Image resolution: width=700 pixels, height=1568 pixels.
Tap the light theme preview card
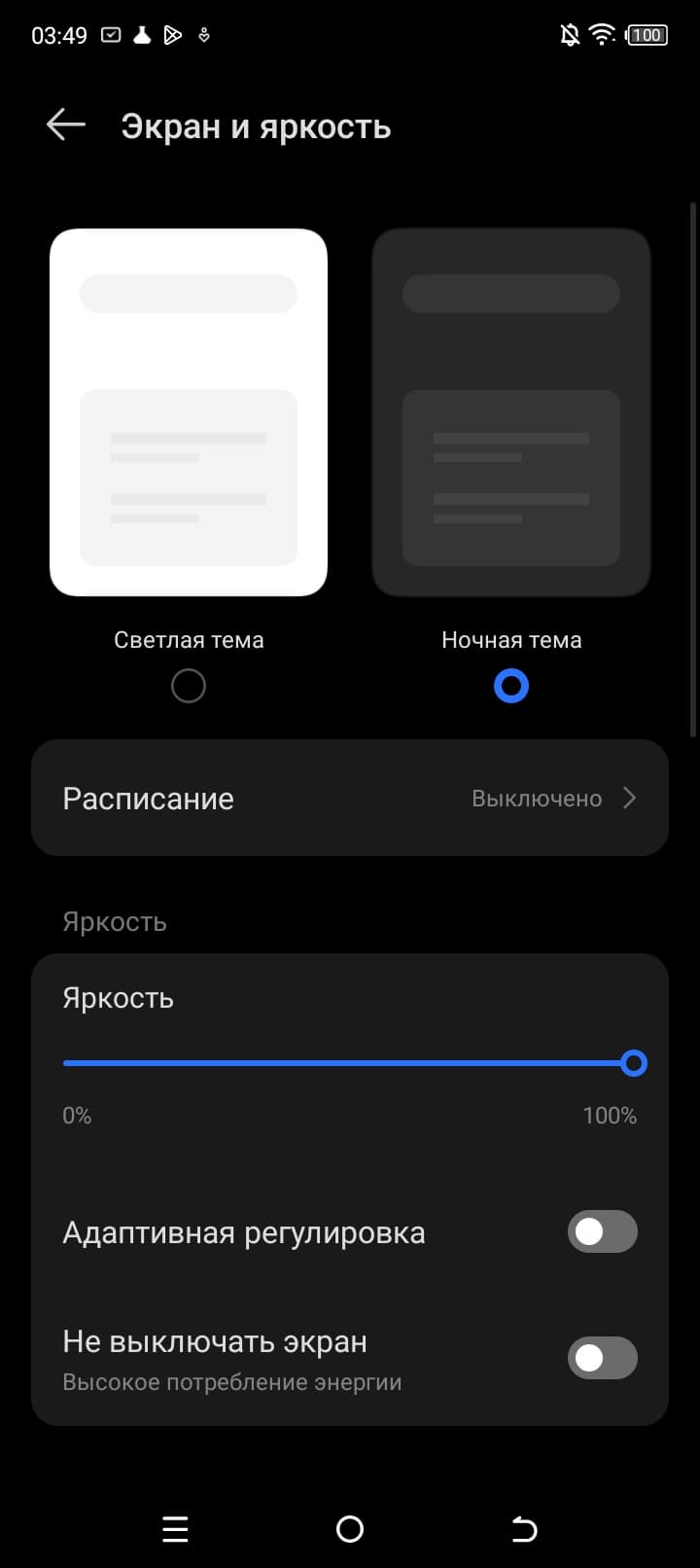pyautogui.click(x=189, y=411)
